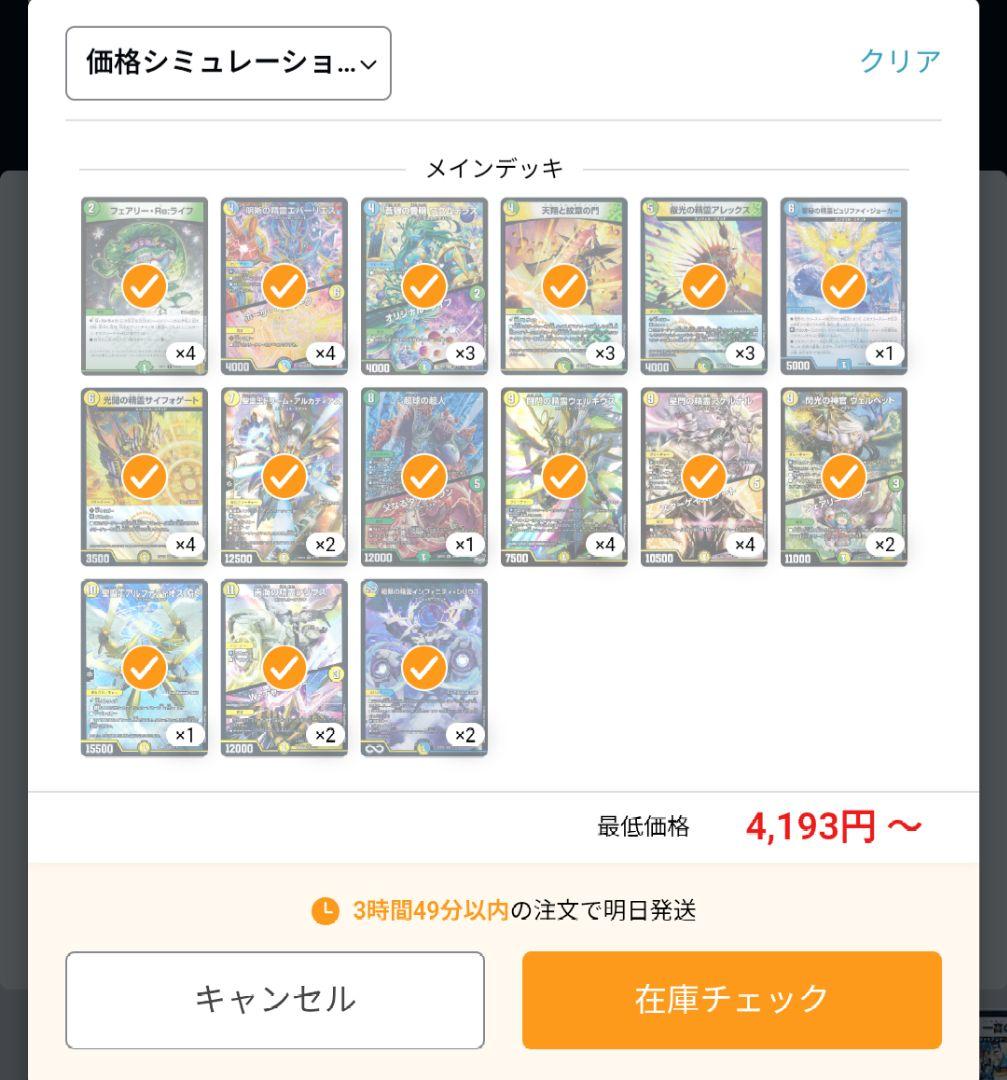The width and height of the screenshot is (1007, 1080).
Task: Click the 4,193円 minimum price text
Action: (830, 825)
